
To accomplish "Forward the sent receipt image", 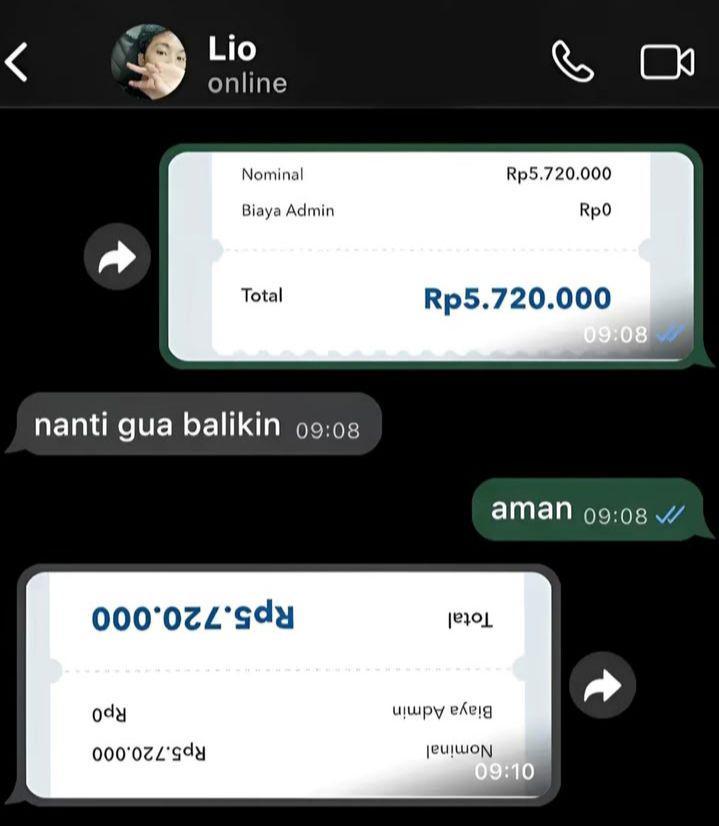I will [x=118, y=260].
